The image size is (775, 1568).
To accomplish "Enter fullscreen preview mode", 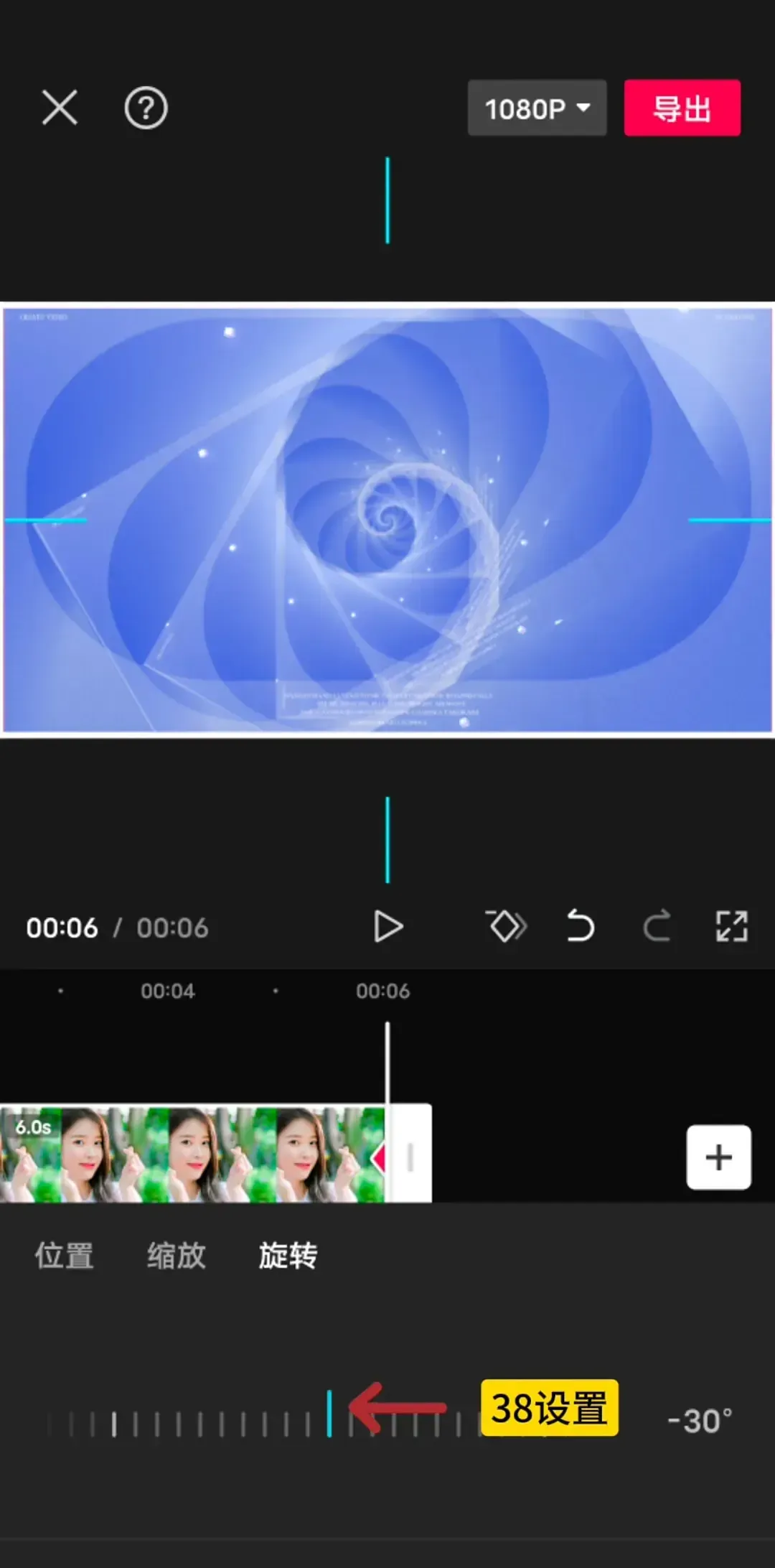I will [x=731, y=927].
